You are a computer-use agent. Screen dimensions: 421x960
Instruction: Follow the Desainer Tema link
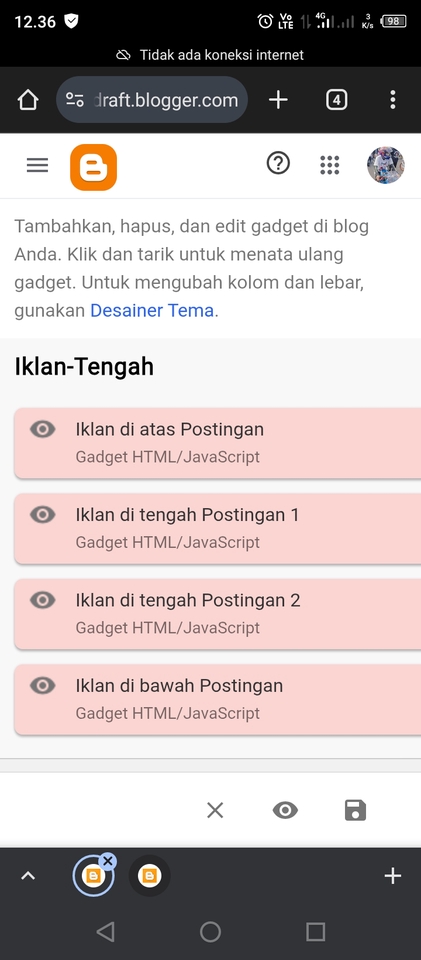152,310
